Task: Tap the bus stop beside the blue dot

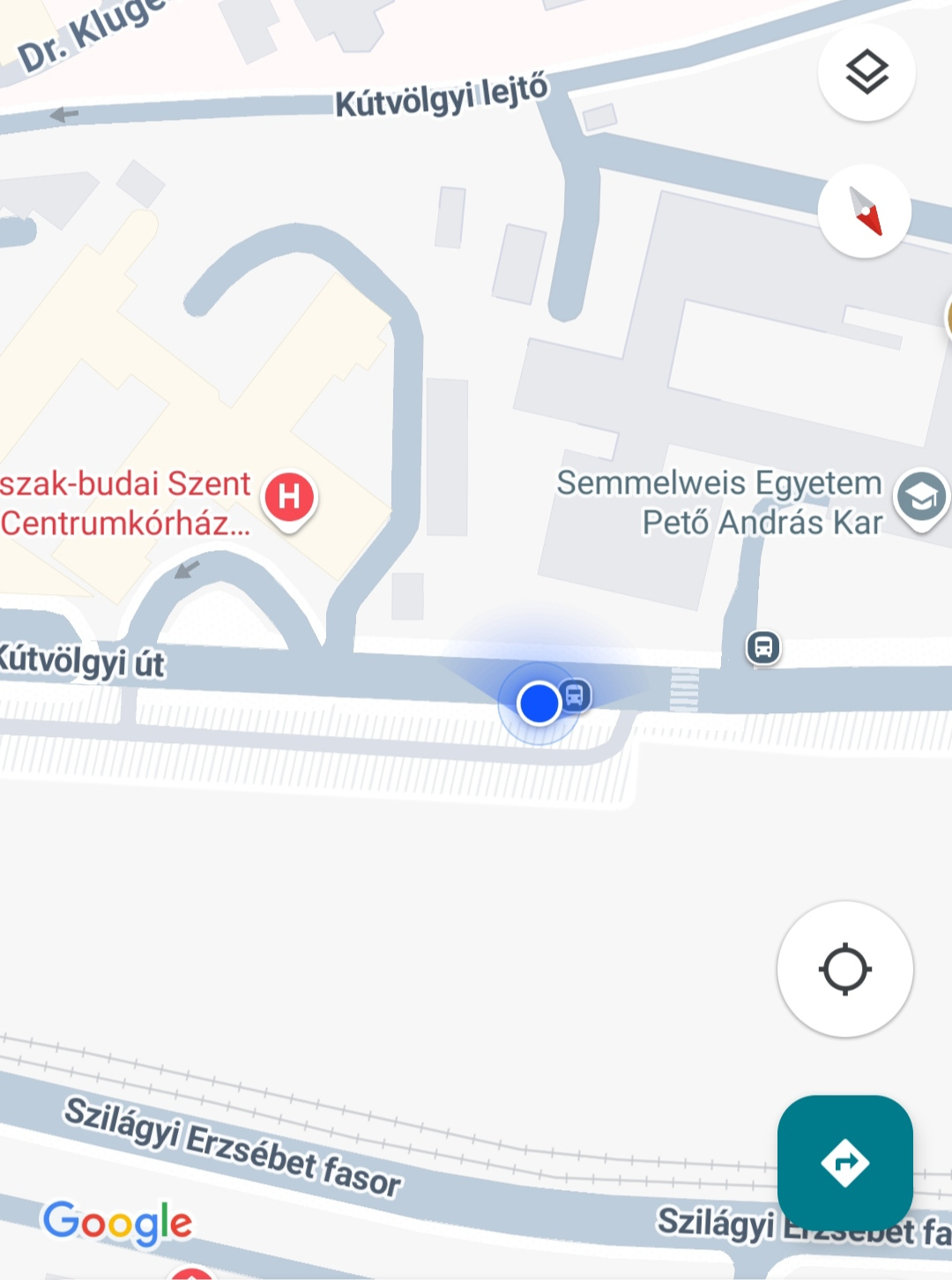Action: [576, 696]
